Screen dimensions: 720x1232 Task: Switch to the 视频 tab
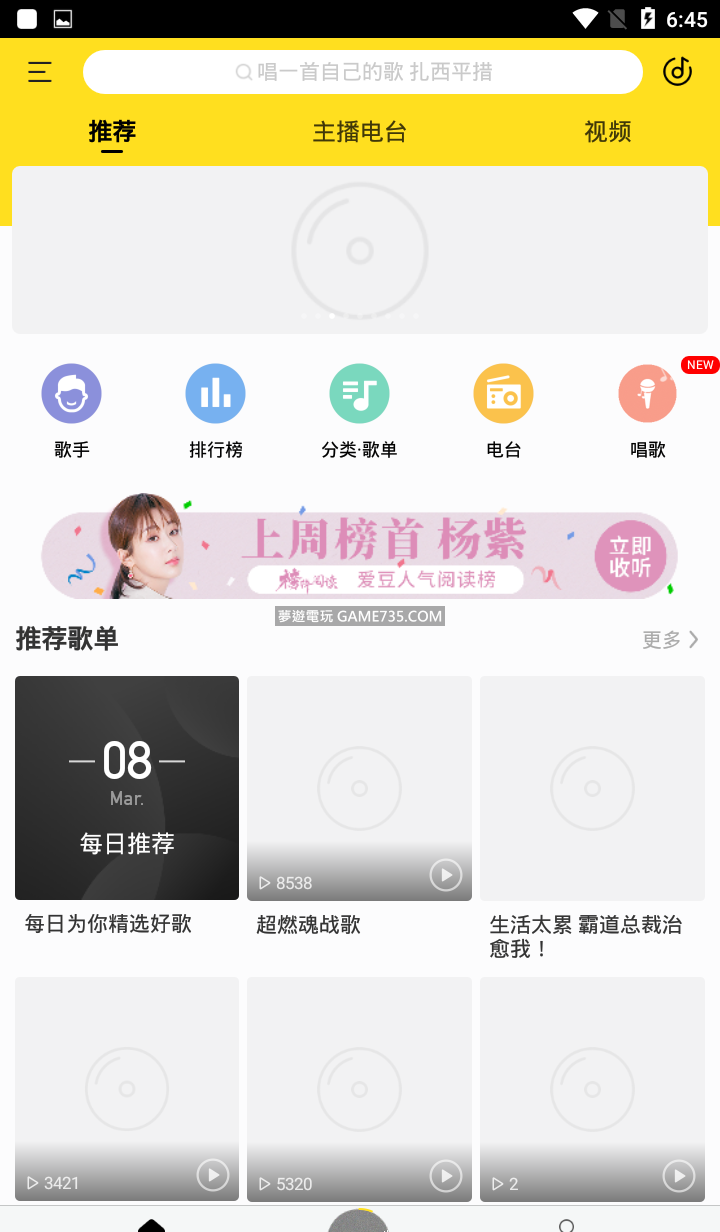coord(607,132)
